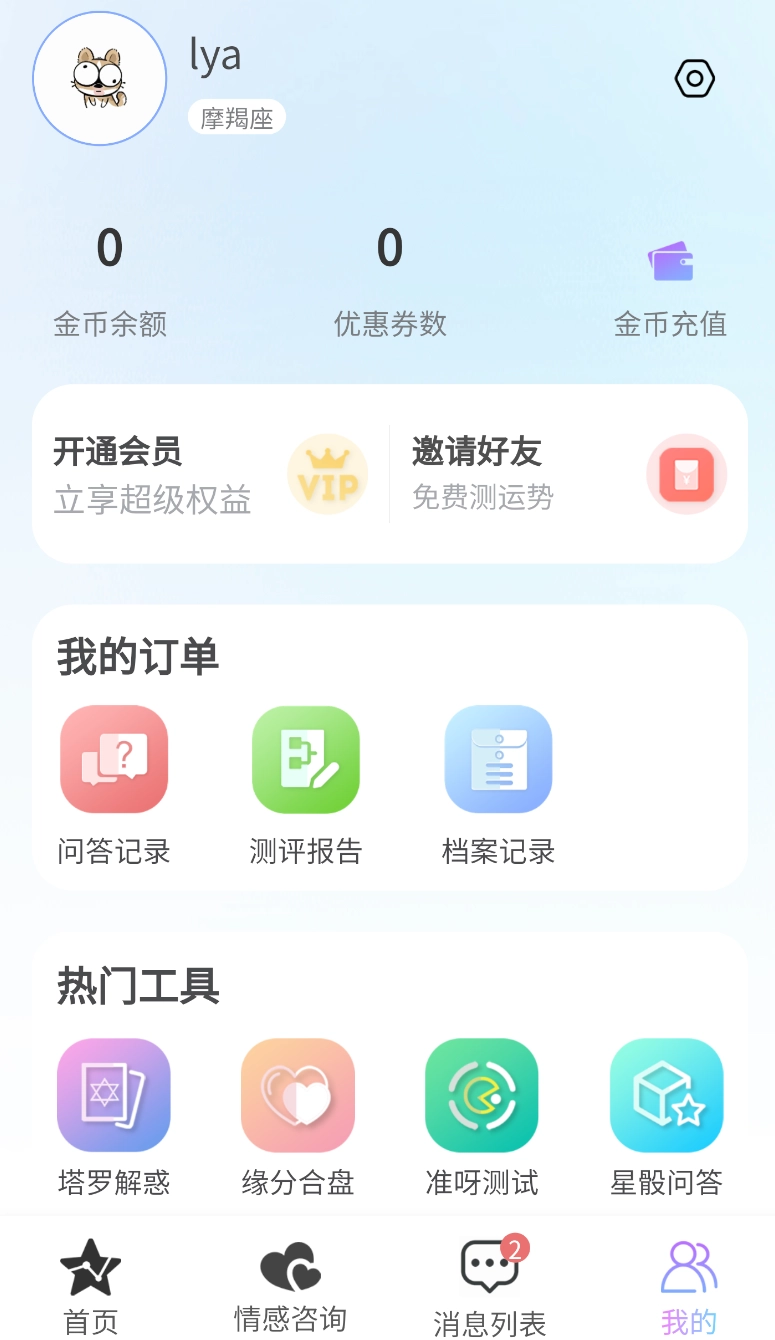Open the 情感咨询 counseling tab

click(288, 1285)
